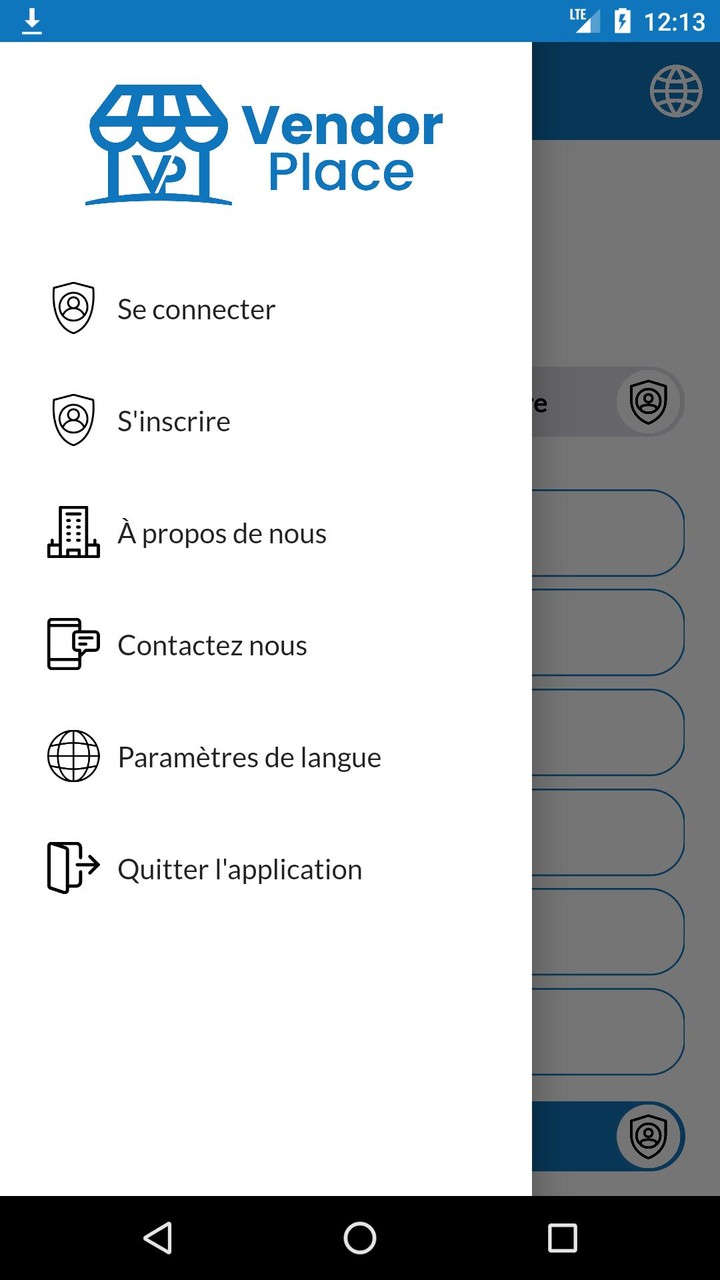
Task: Open À propos de nous page
Action: click(x=222, y=533)
